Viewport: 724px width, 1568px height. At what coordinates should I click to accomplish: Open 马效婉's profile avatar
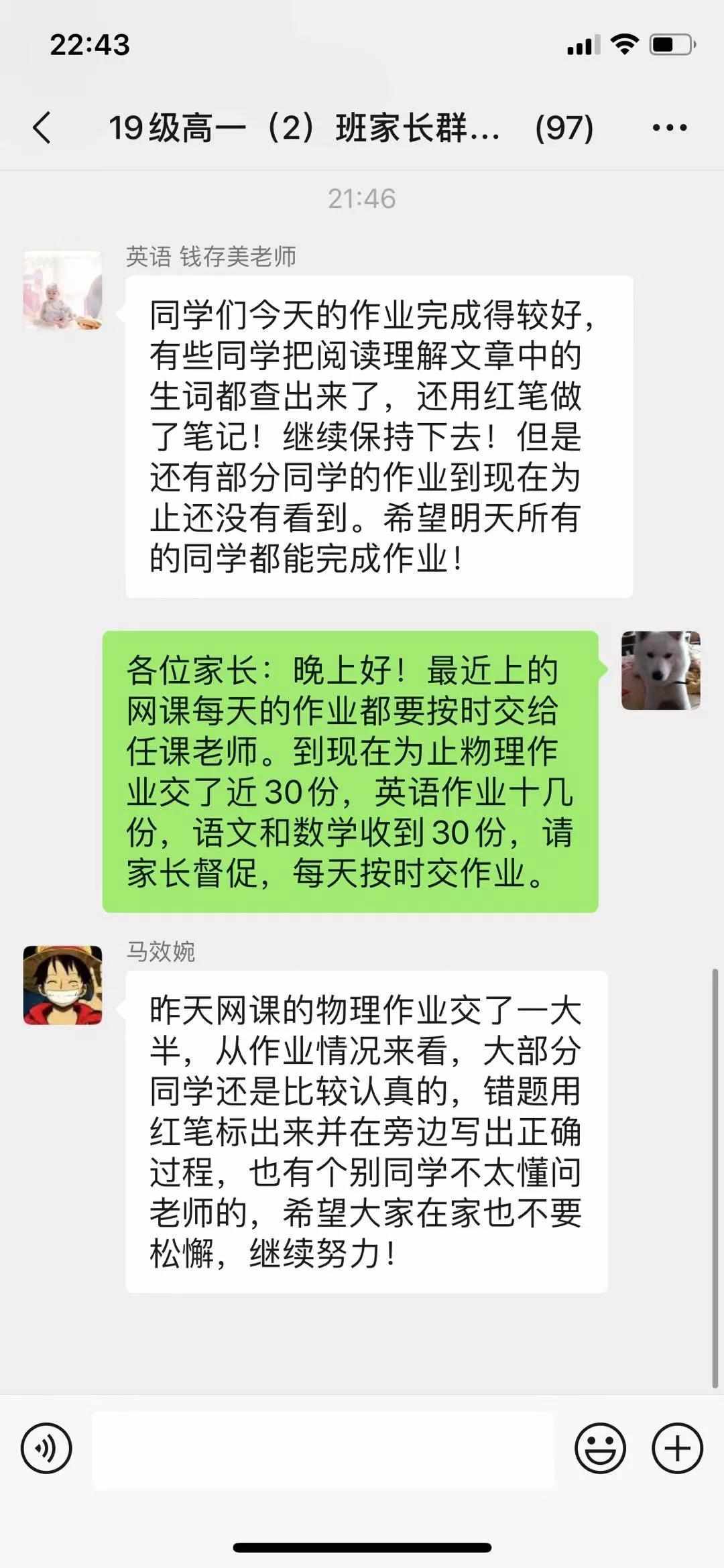click(63, 985)
